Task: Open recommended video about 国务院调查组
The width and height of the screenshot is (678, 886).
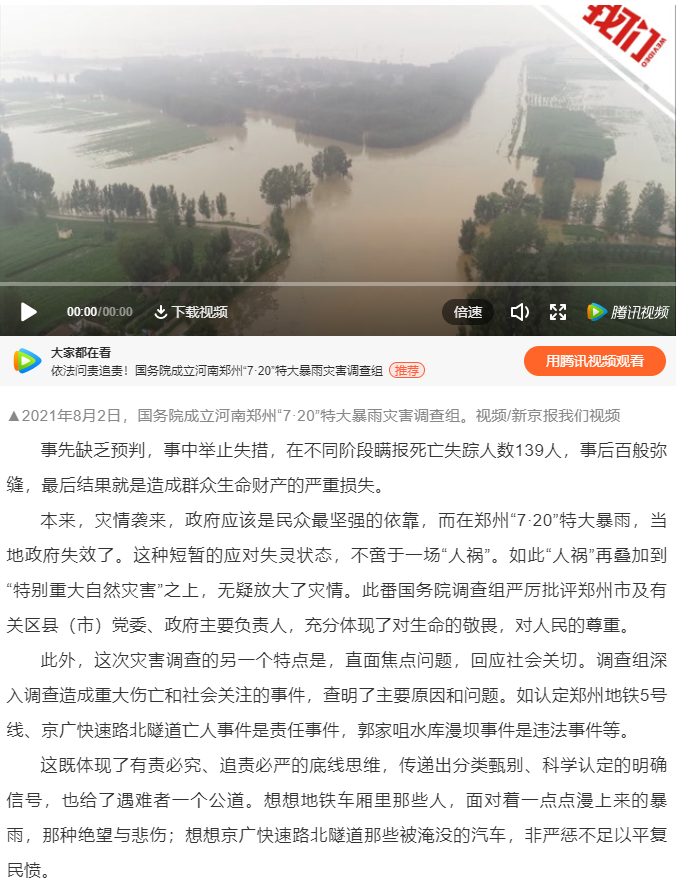Action: [x=217, y=370]
